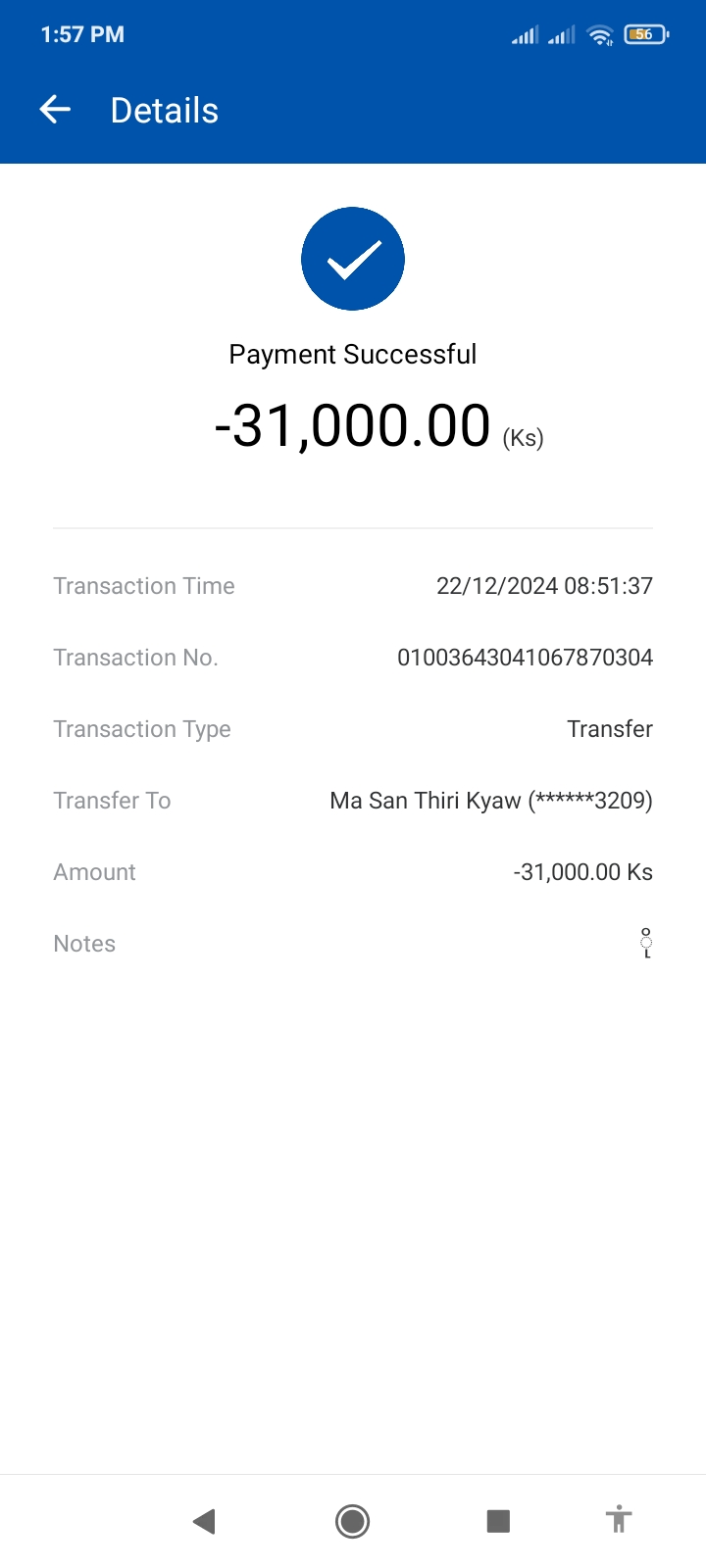Go to the home screen via navigation bar
Image resolution: width=706 pixels, height=1568 pixels.
352,1521
